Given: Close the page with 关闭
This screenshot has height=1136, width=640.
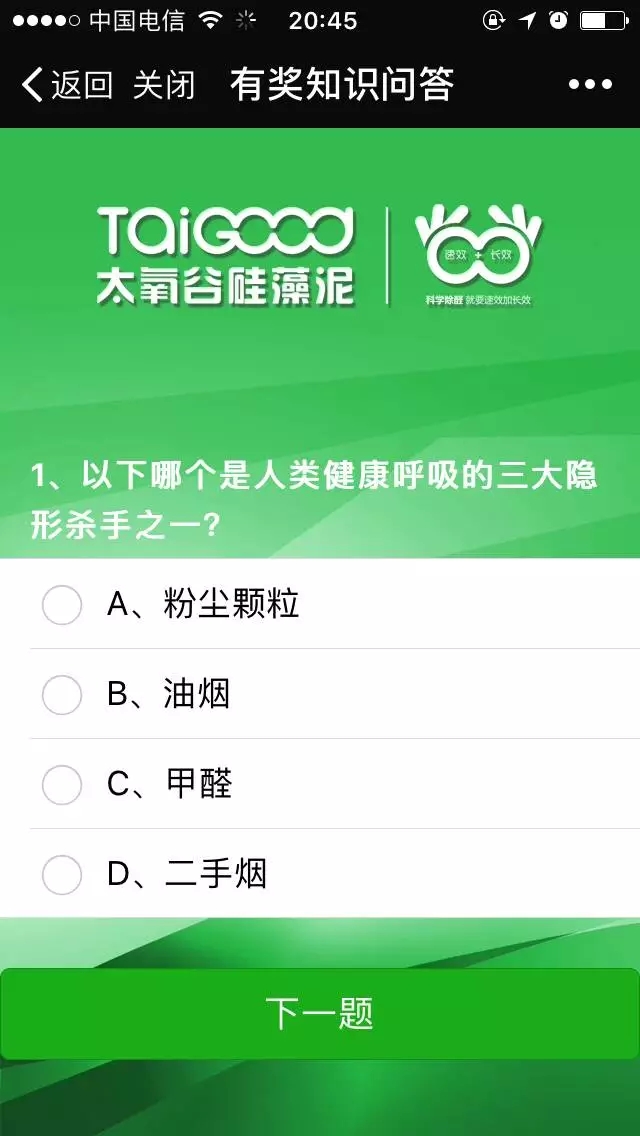Looking at the screenshot, I should click(163, 86).
